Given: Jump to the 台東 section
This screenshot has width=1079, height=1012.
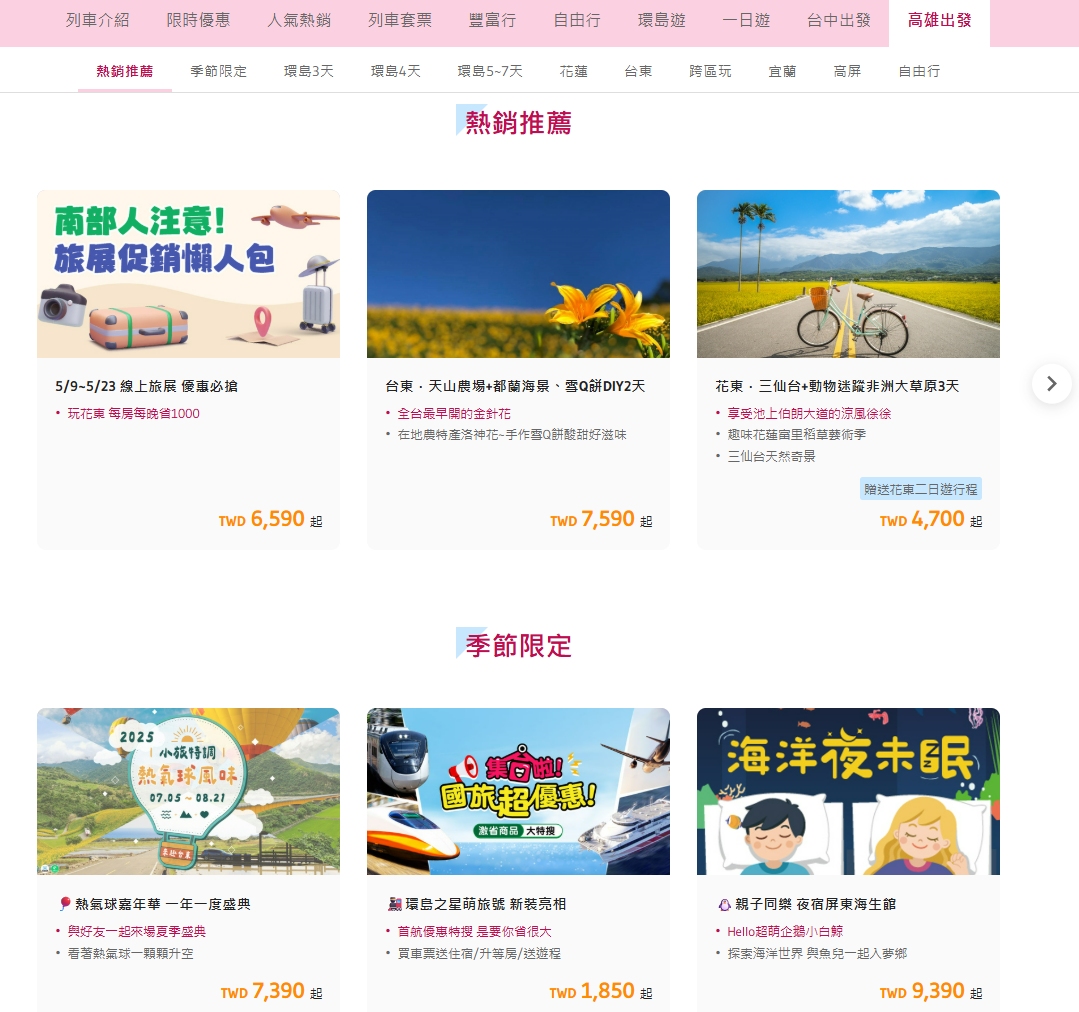Looking at the screenshot, I should (x=638, y=72).
